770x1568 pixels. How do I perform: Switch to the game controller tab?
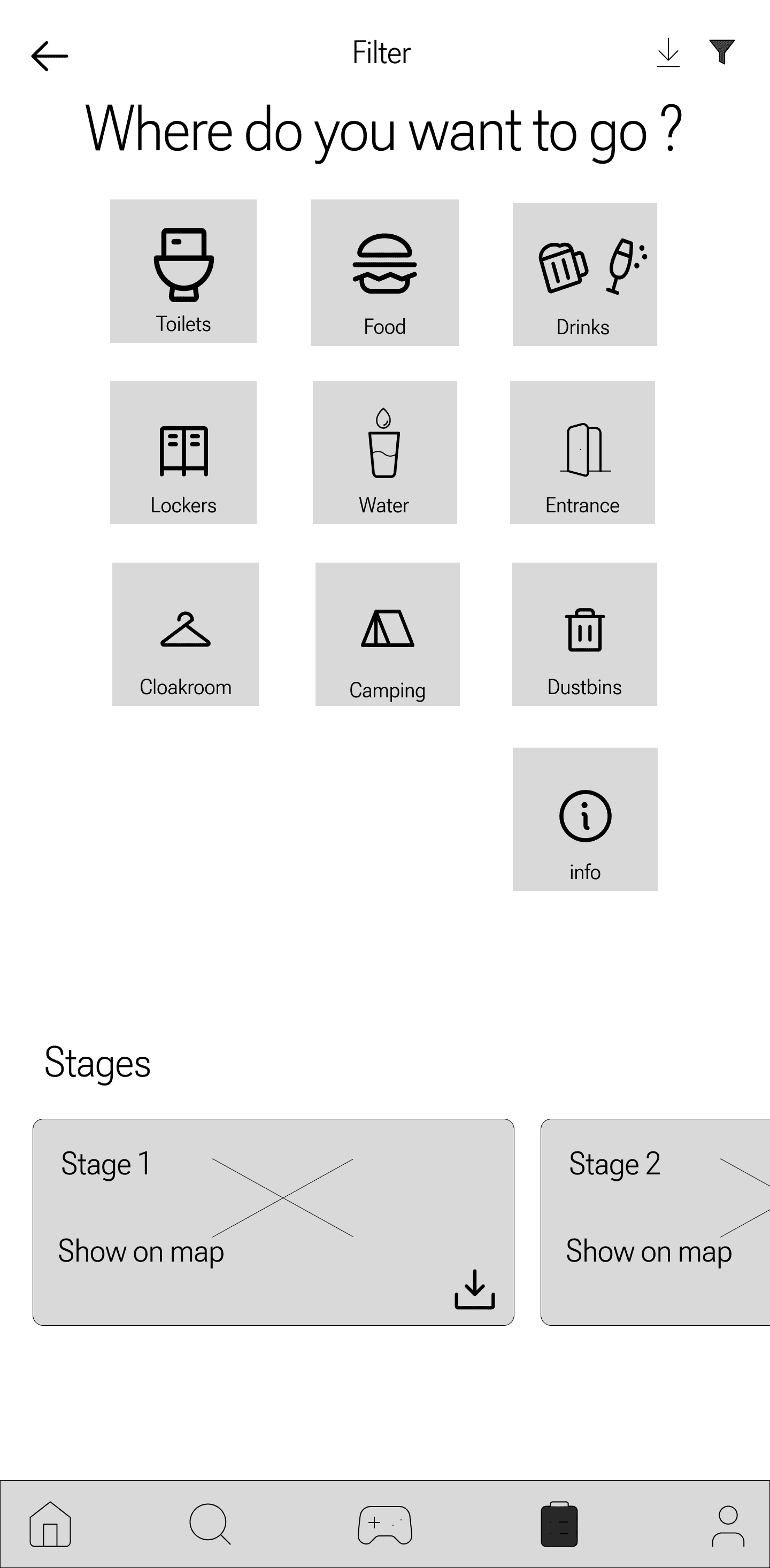tap(384, 1525)
